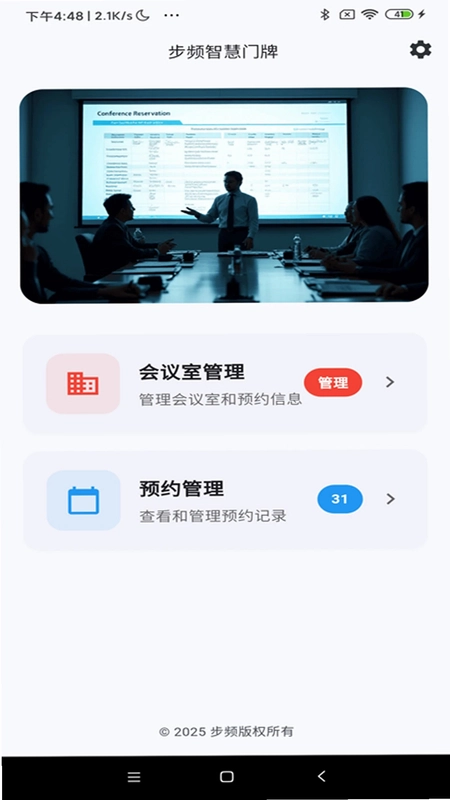Image resolution: width=450 pixels, height=800 pixels.
Task: Open the conference room banner image
Action: click(x=224, y=196)
